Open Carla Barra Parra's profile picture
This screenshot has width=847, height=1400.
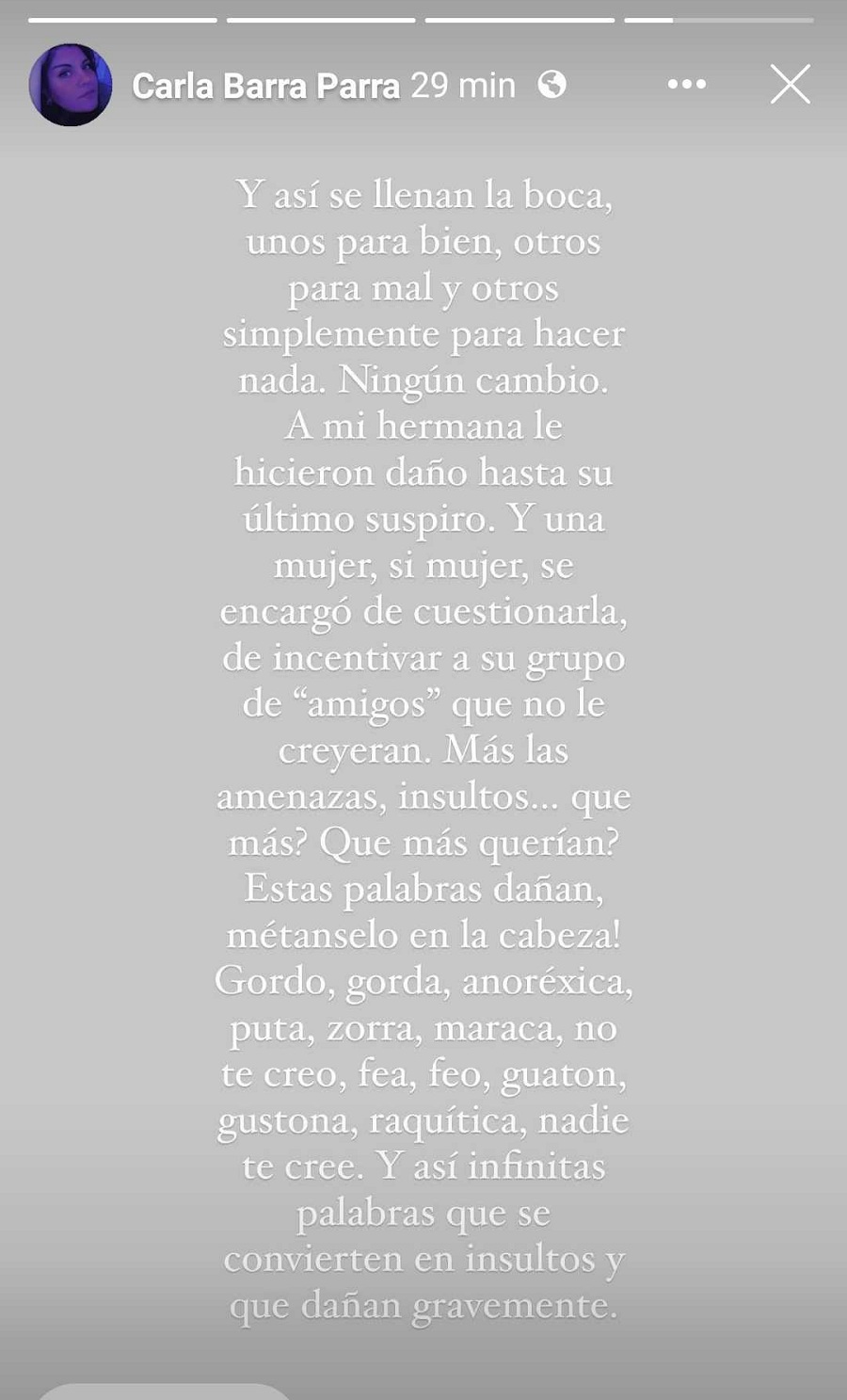71,85
